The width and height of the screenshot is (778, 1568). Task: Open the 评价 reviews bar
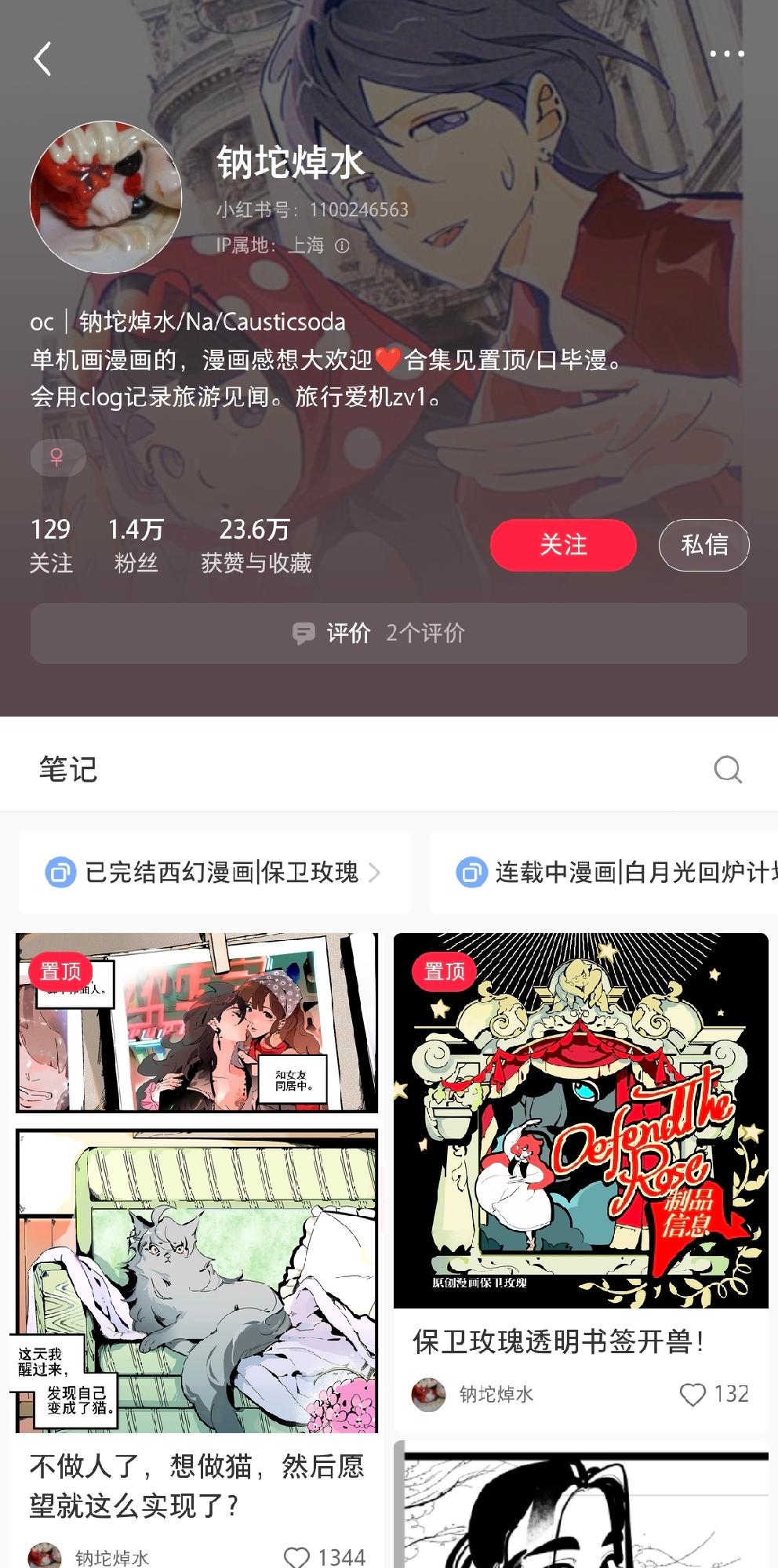click(388, 633)
